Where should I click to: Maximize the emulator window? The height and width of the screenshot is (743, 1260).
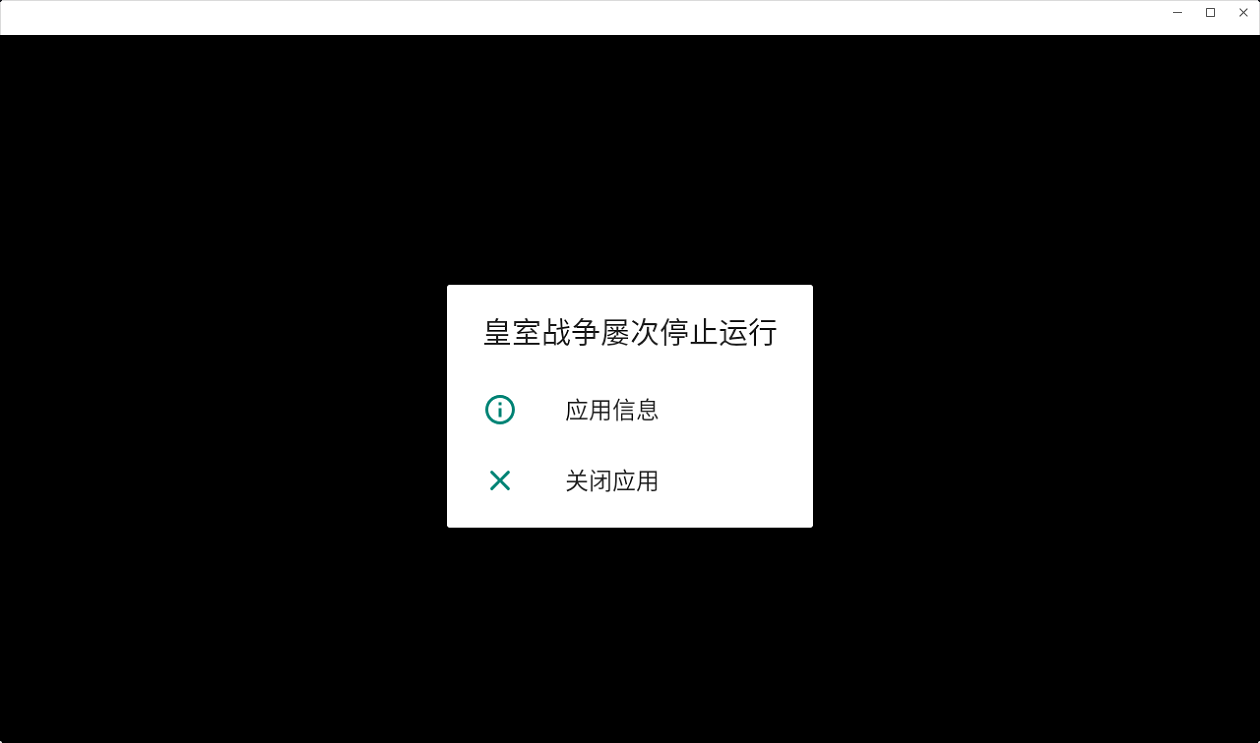1210,13
